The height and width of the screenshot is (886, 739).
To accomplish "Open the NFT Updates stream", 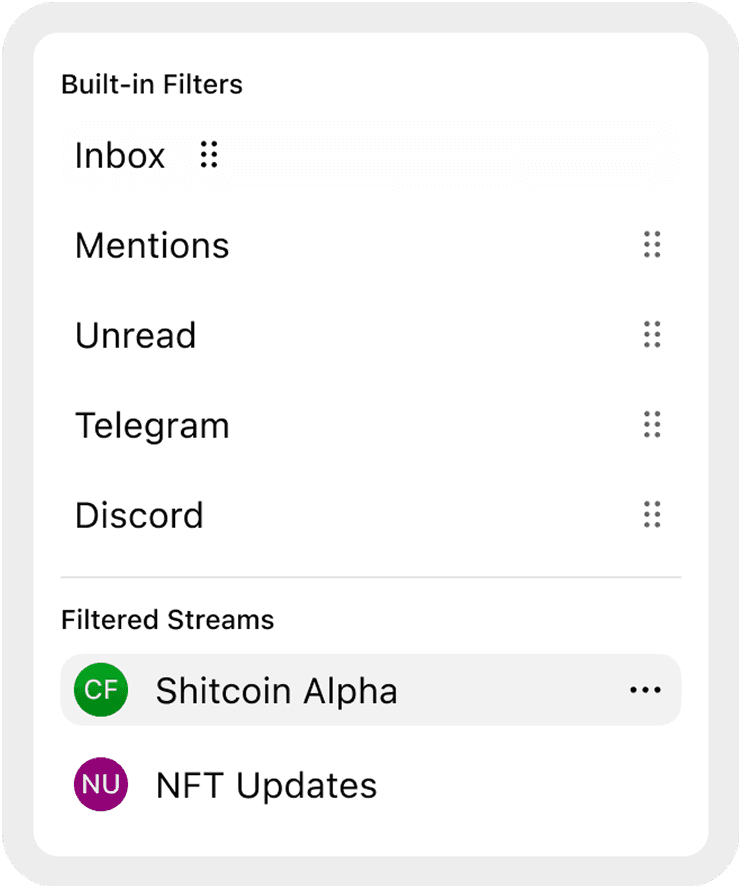I will click(266, 785).
